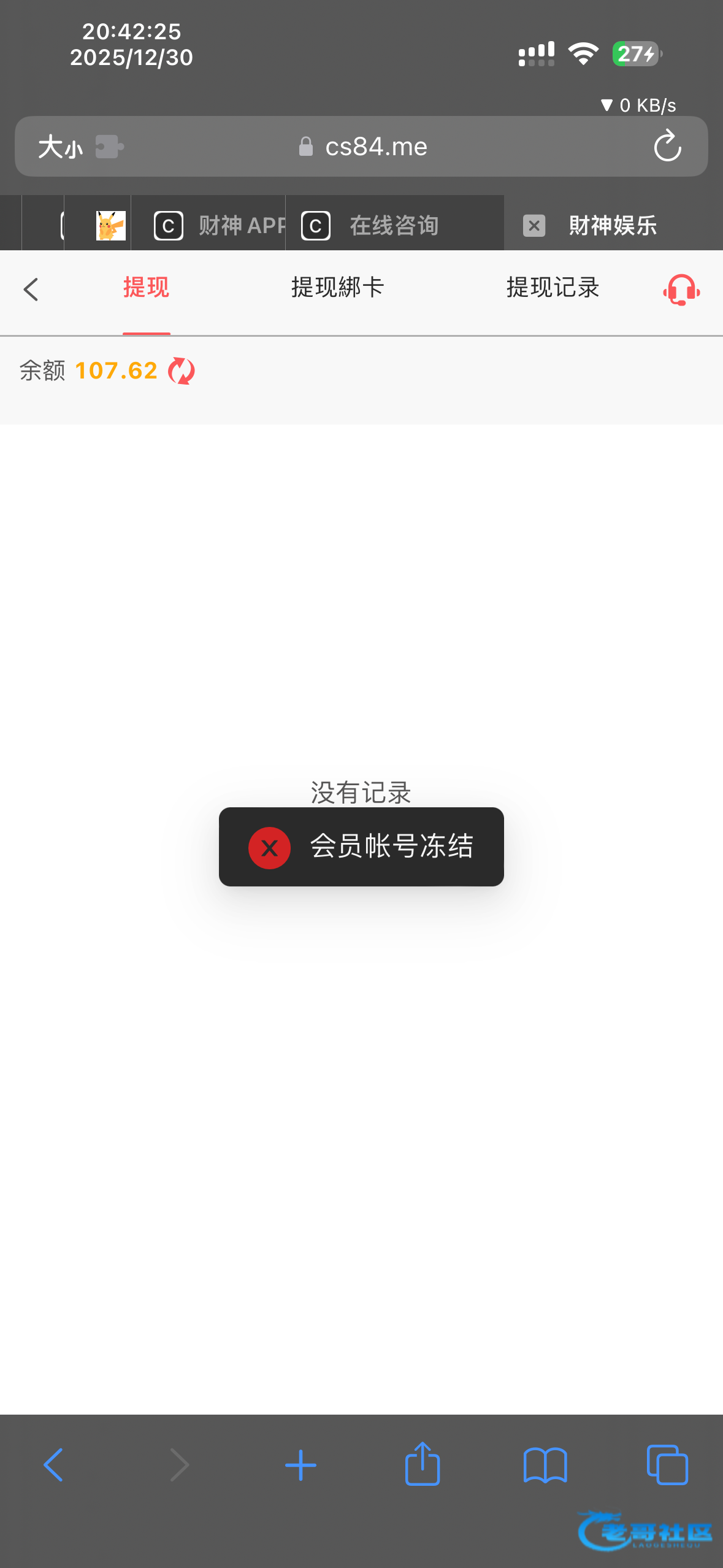The height and width of the screenshot is (1568, 723).
Task: Open Safari bookmarks
Action: coord(545,1465)
